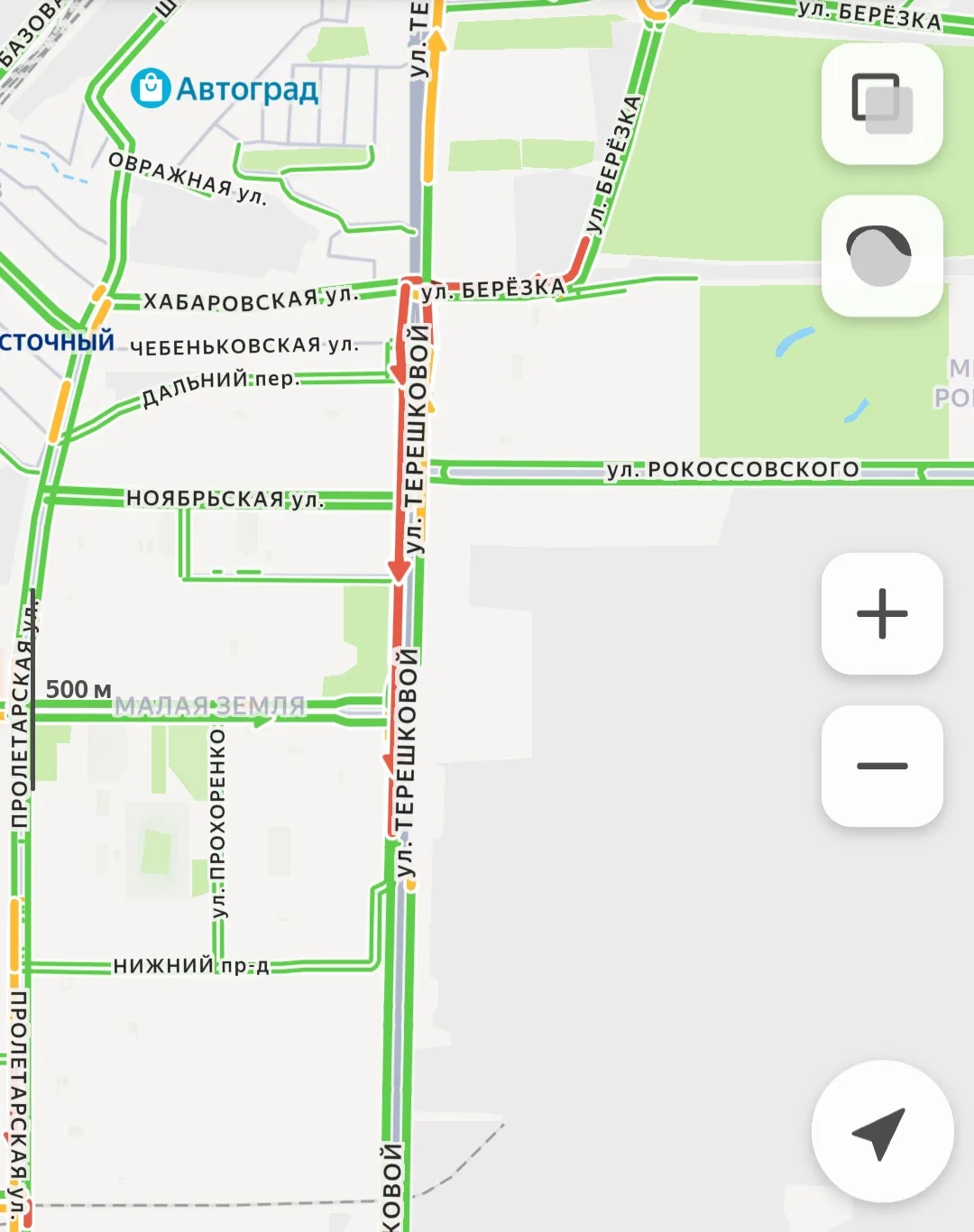This screenshot has width=974, height=1232.
Task: Open the Автоград shopping place marker
Action: click(x=151, y=88)
